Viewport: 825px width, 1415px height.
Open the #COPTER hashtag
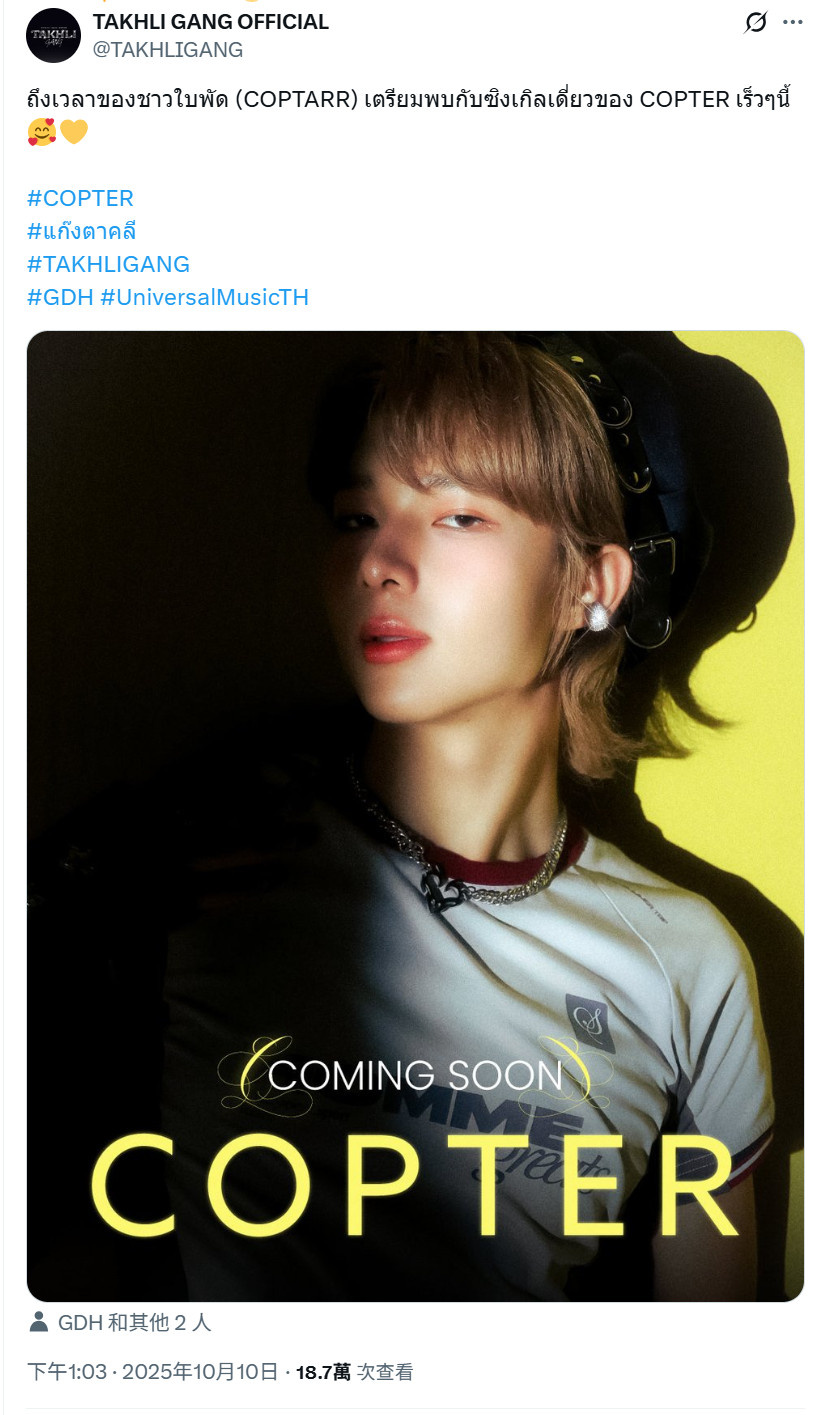pyautogui.click(x=80, y=198)
